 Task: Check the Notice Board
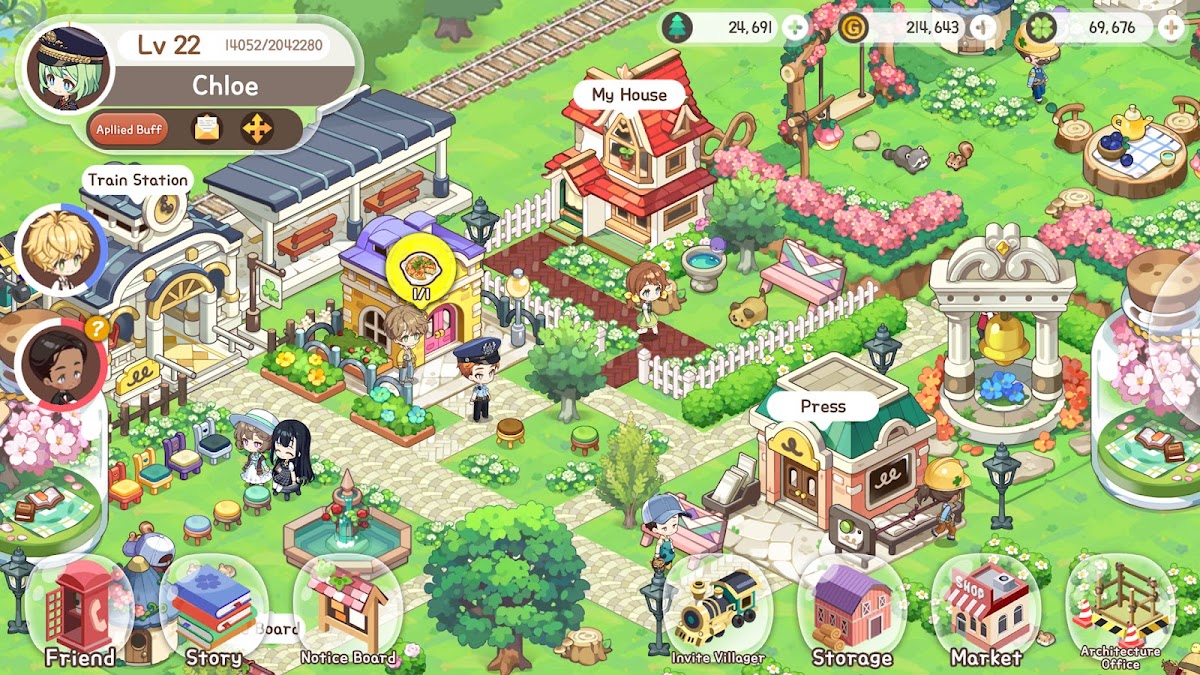pyautogui.click(x=348, y=612)
